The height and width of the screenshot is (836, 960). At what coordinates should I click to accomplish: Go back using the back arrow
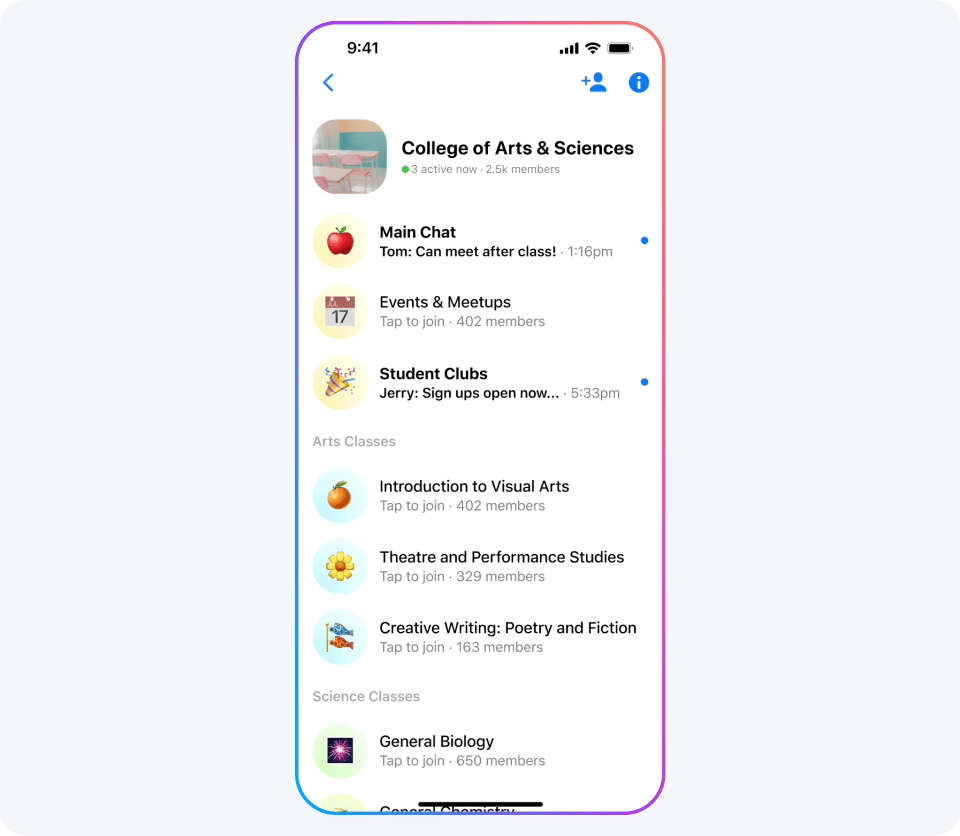[x=328, y=83]
